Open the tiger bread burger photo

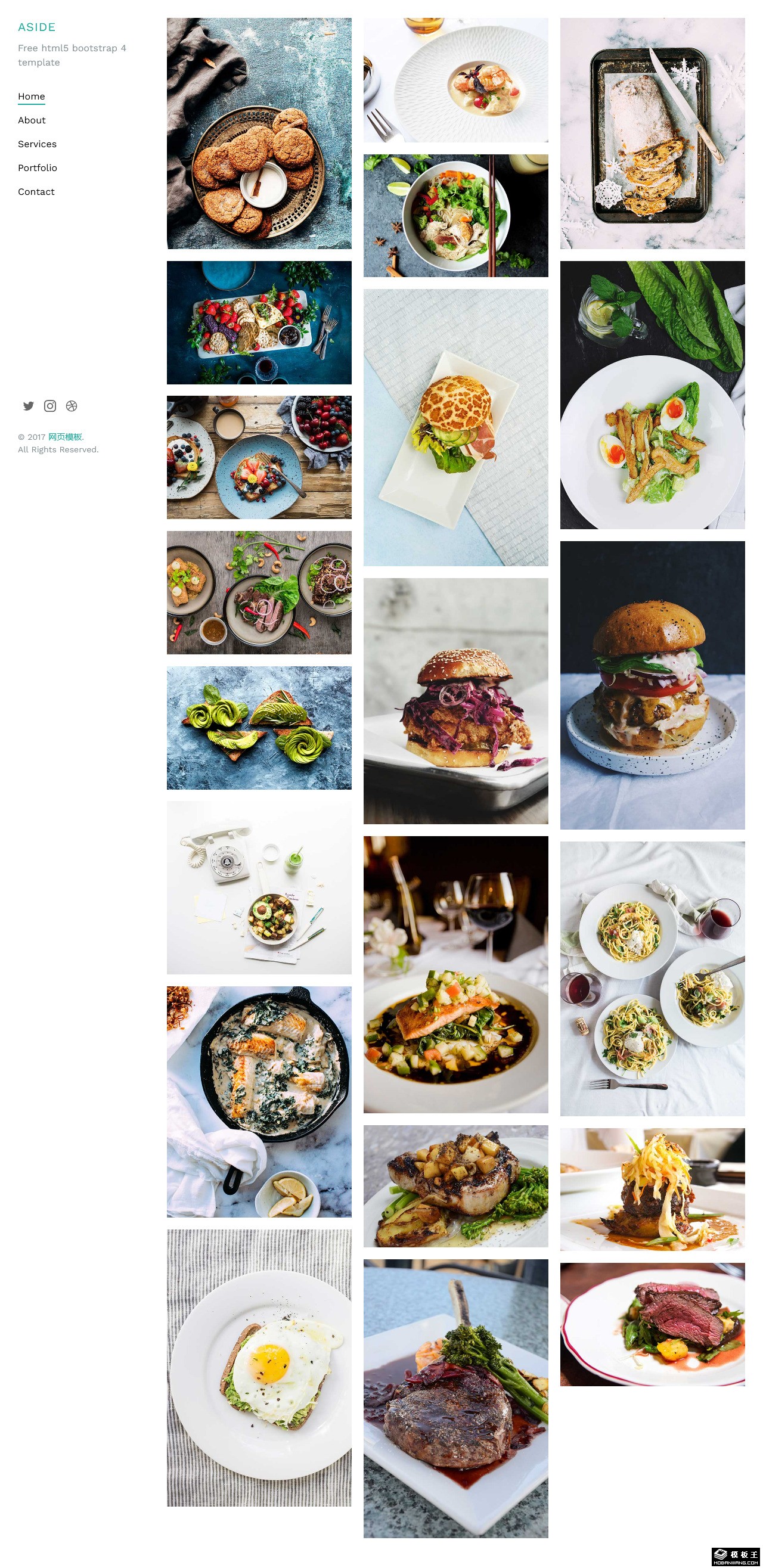[455, 427]
